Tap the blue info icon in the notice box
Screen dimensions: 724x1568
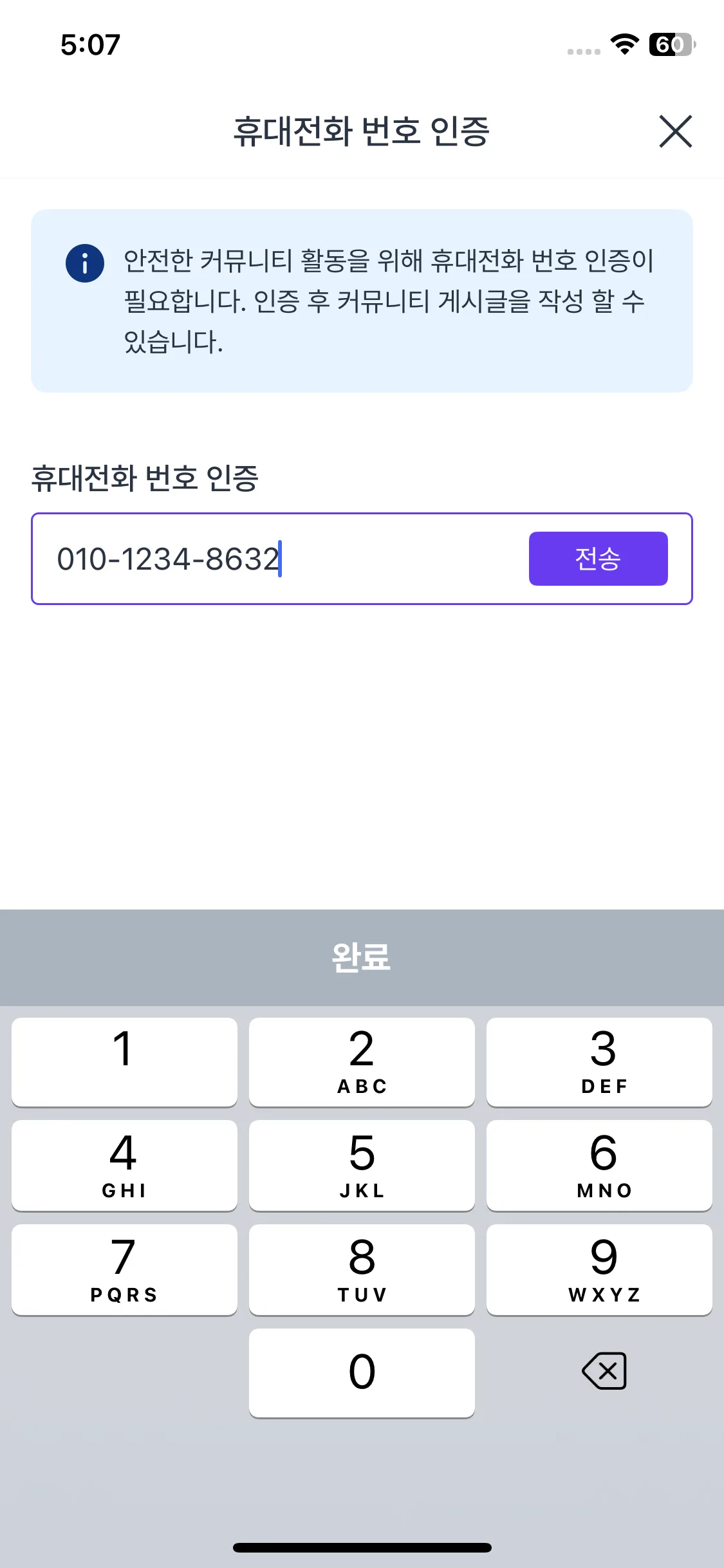pos(84,262)
